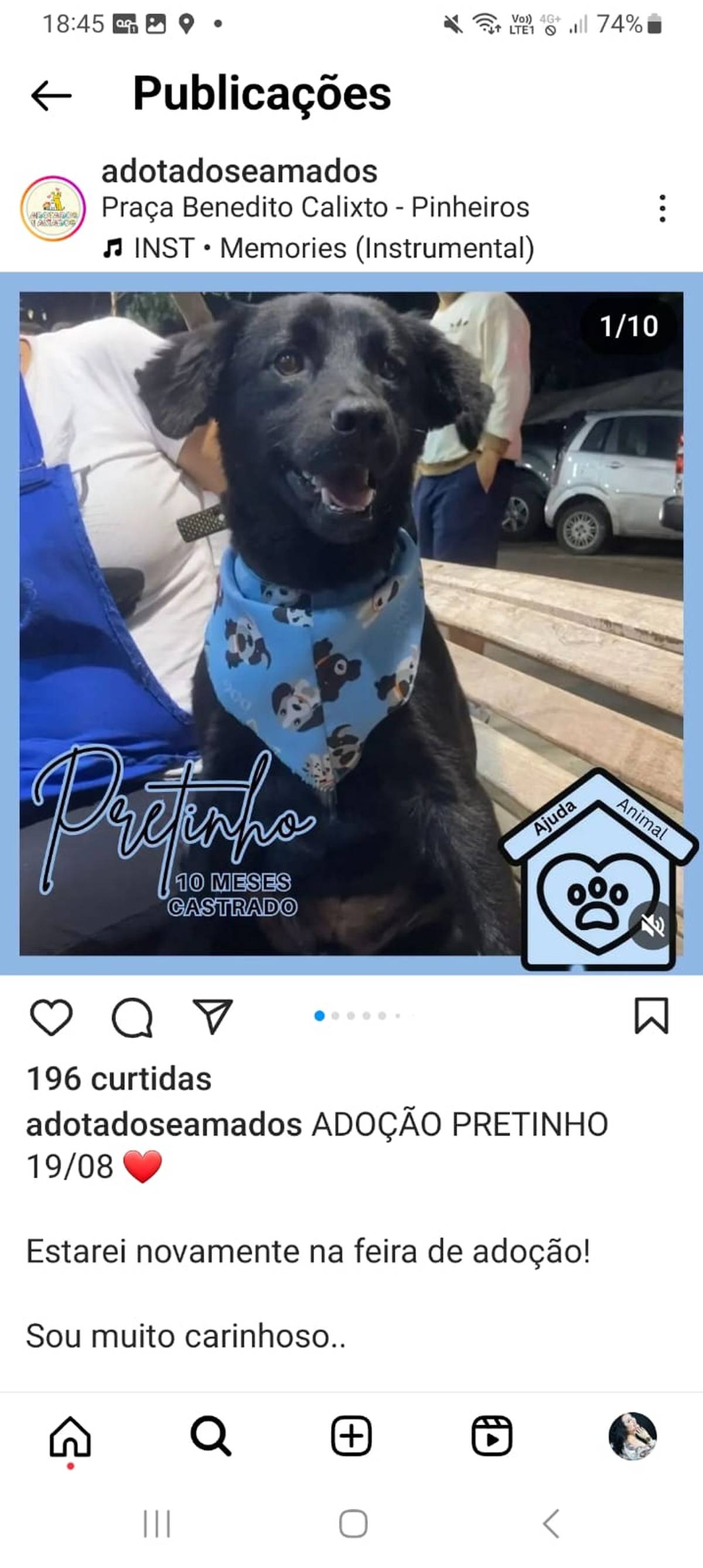The height and width of the screenshot is (1568, 703).
Task: Switch to the Reels tab
Action: click(x=492, y=1436)
